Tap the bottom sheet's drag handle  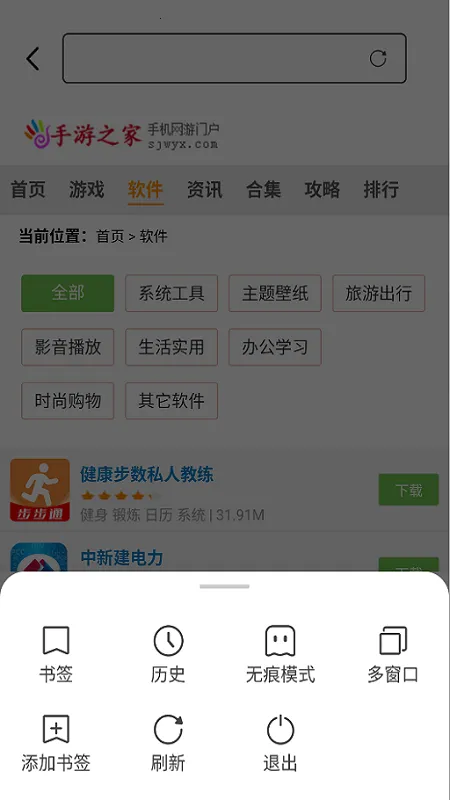tap(224, 586)
